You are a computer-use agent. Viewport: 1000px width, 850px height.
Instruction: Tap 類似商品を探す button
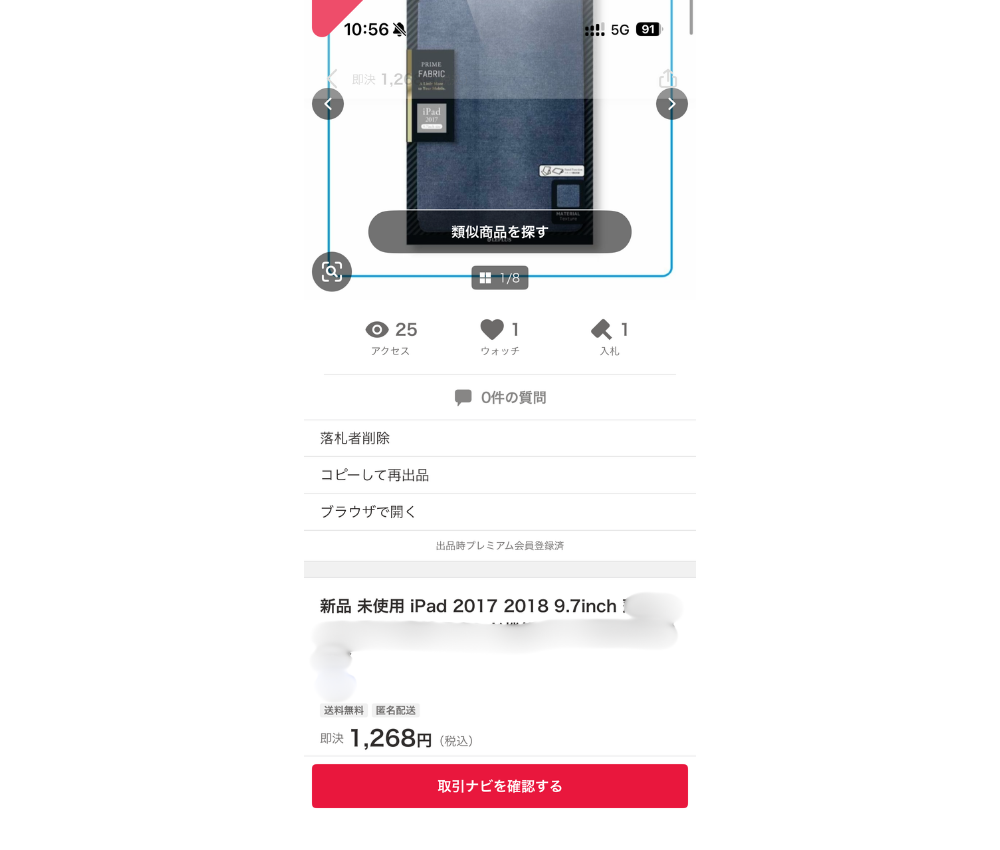(x=499, y=231)
